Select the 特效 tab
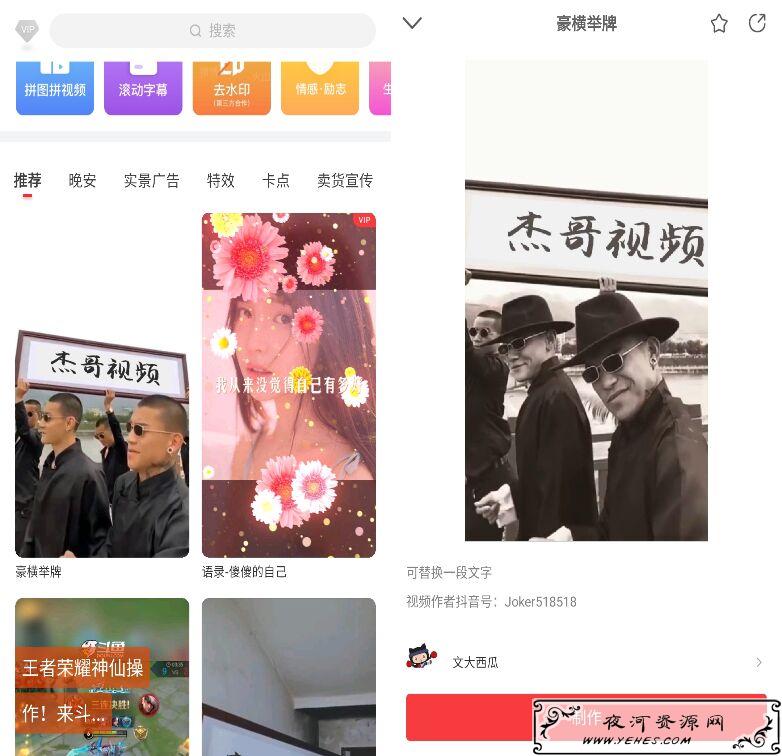782x756 pixels. pos(220,181)
